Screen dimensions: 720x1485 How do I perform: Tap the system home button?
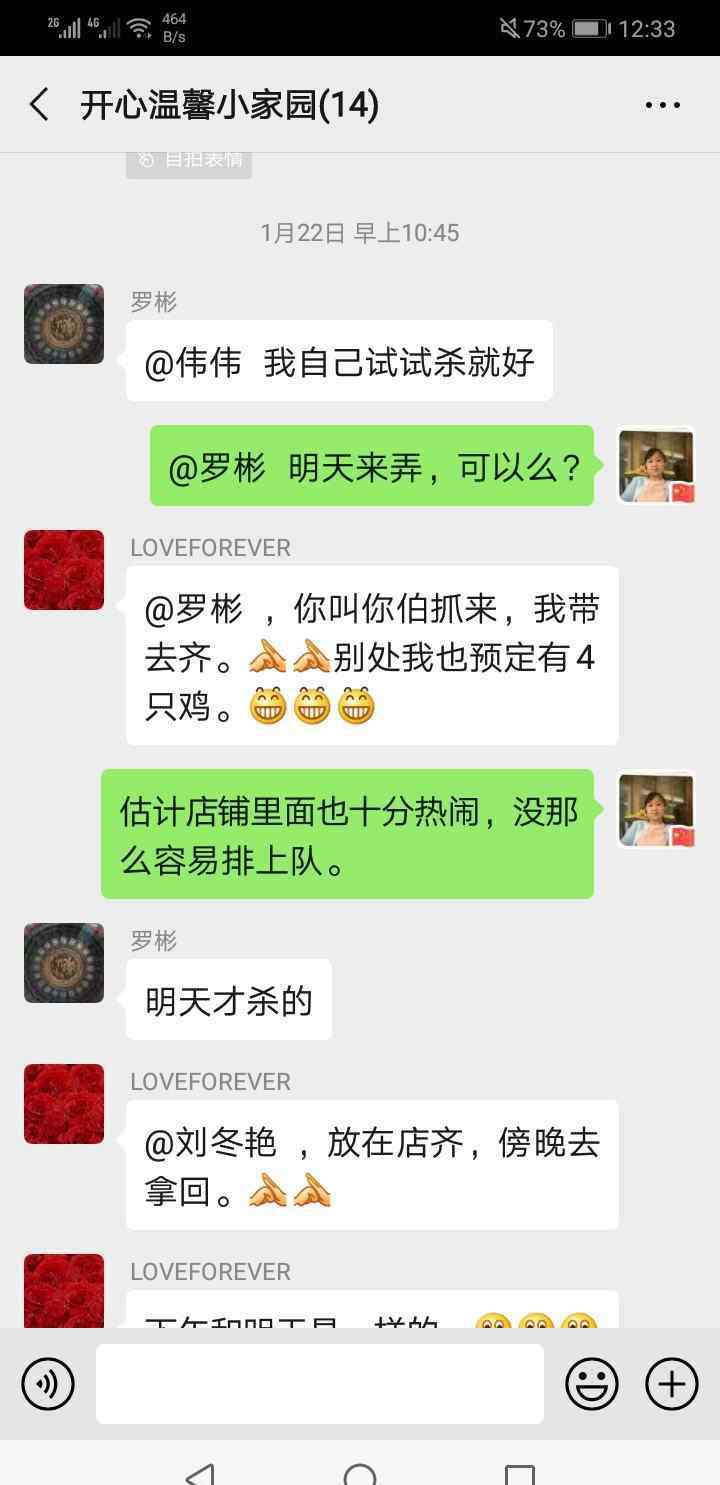tap(360, 1474)
